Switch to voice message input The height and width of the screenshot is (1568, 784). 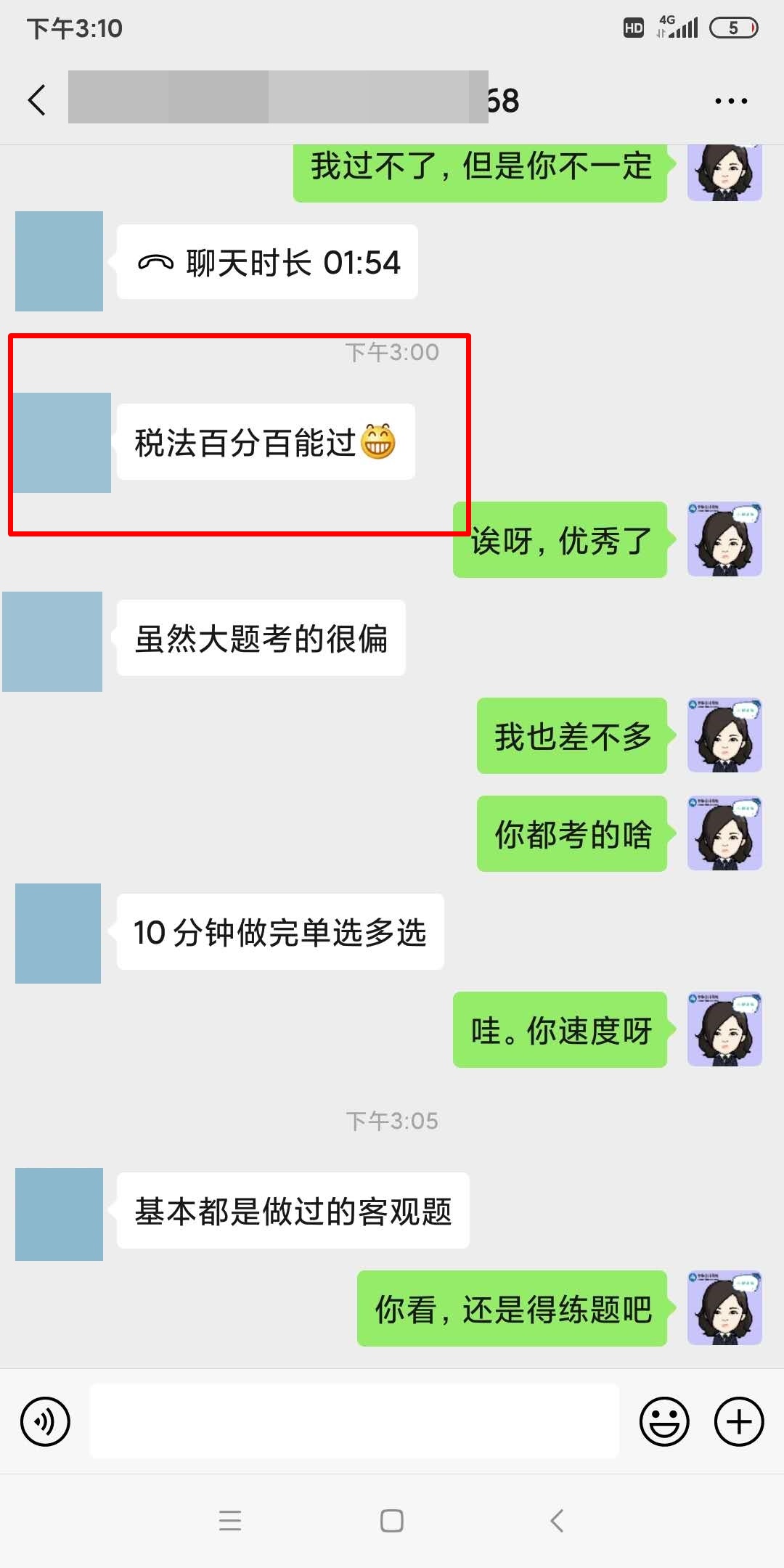point(45,1421)
